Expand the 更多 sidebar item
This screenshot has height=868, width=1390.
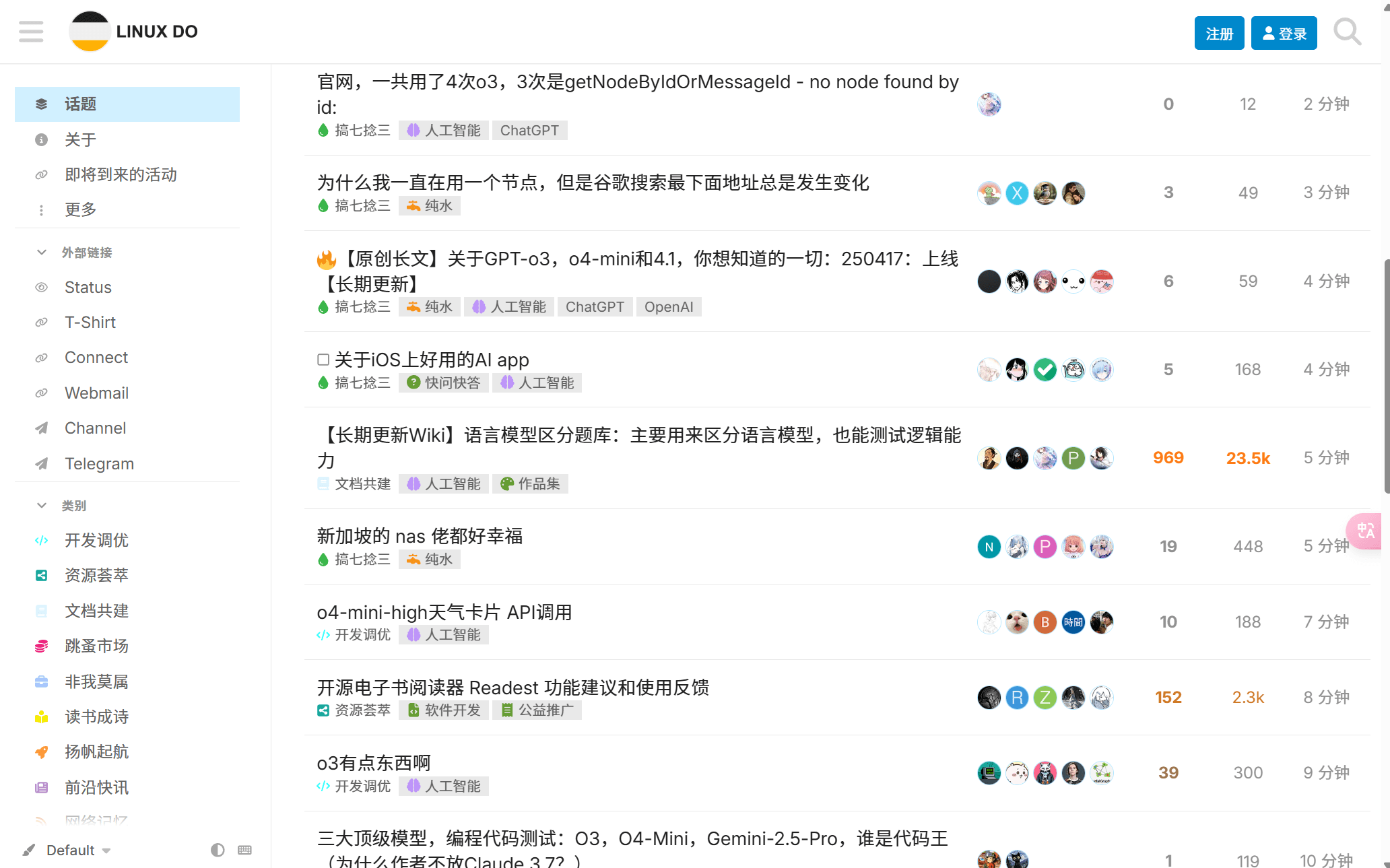80,209
